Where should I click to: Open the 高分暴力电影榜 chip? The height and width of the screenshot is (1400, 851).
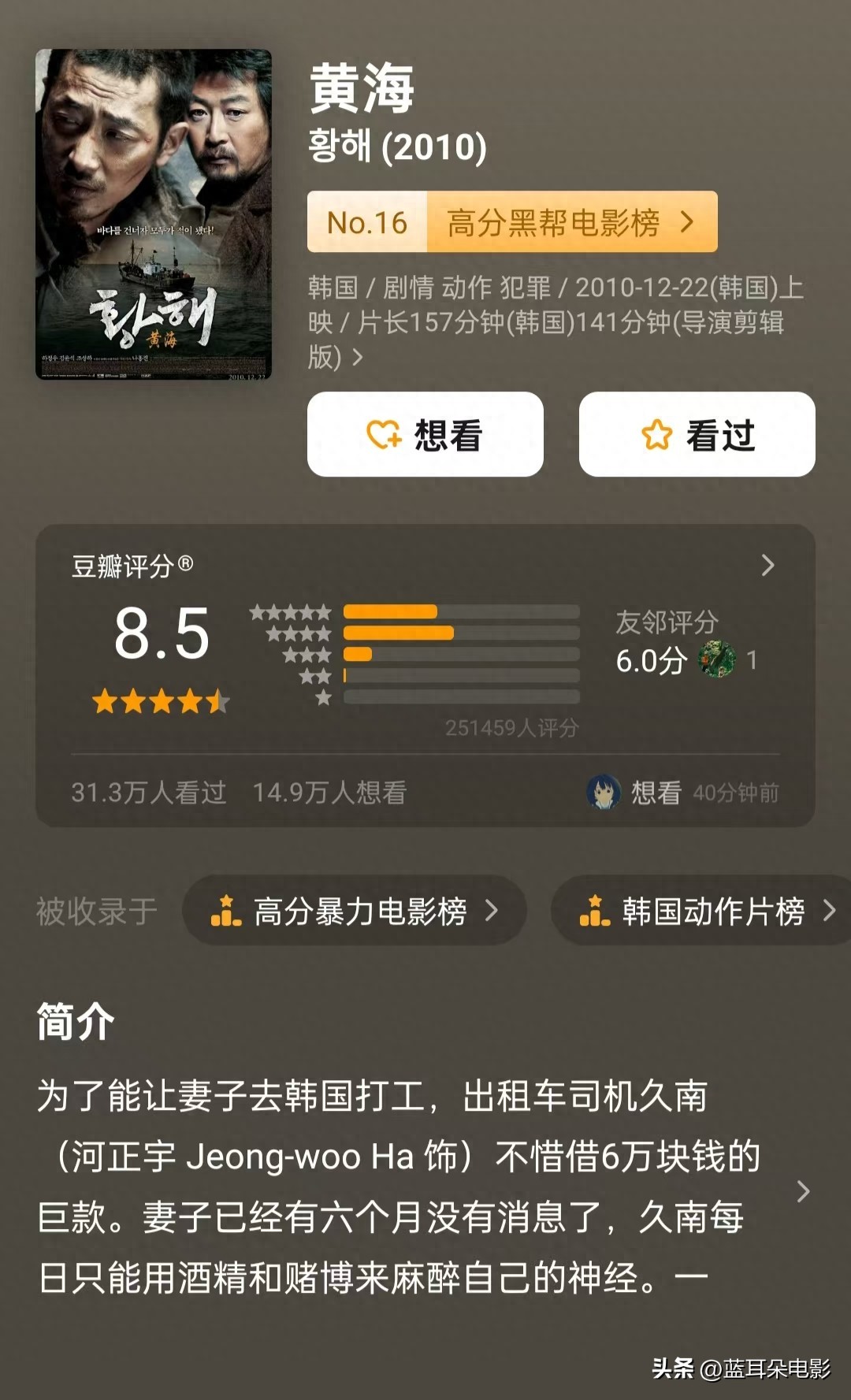(355, 911)
